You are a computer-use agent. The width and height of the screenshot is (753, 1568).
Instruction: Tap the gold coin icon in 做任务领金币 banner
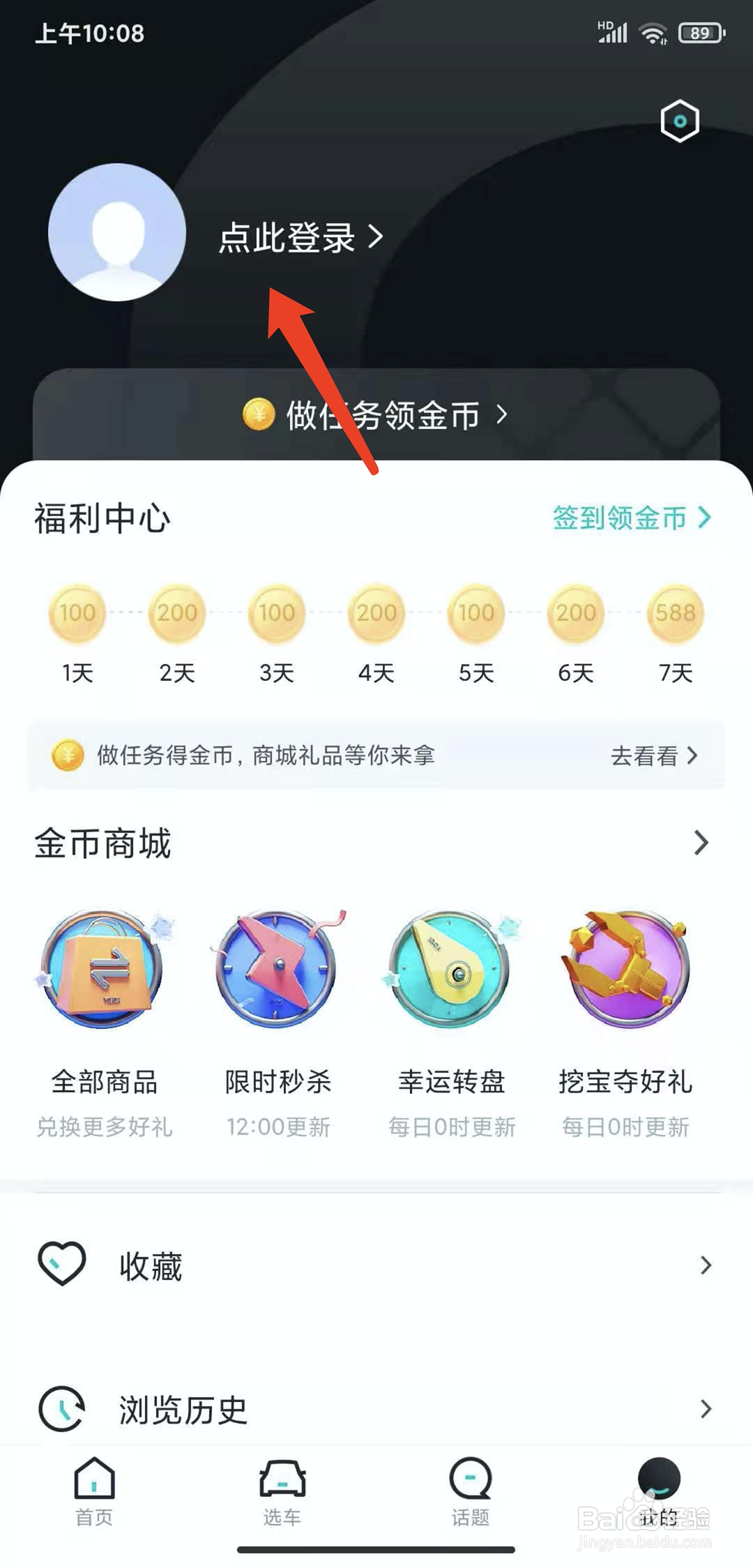click(257, 414)
